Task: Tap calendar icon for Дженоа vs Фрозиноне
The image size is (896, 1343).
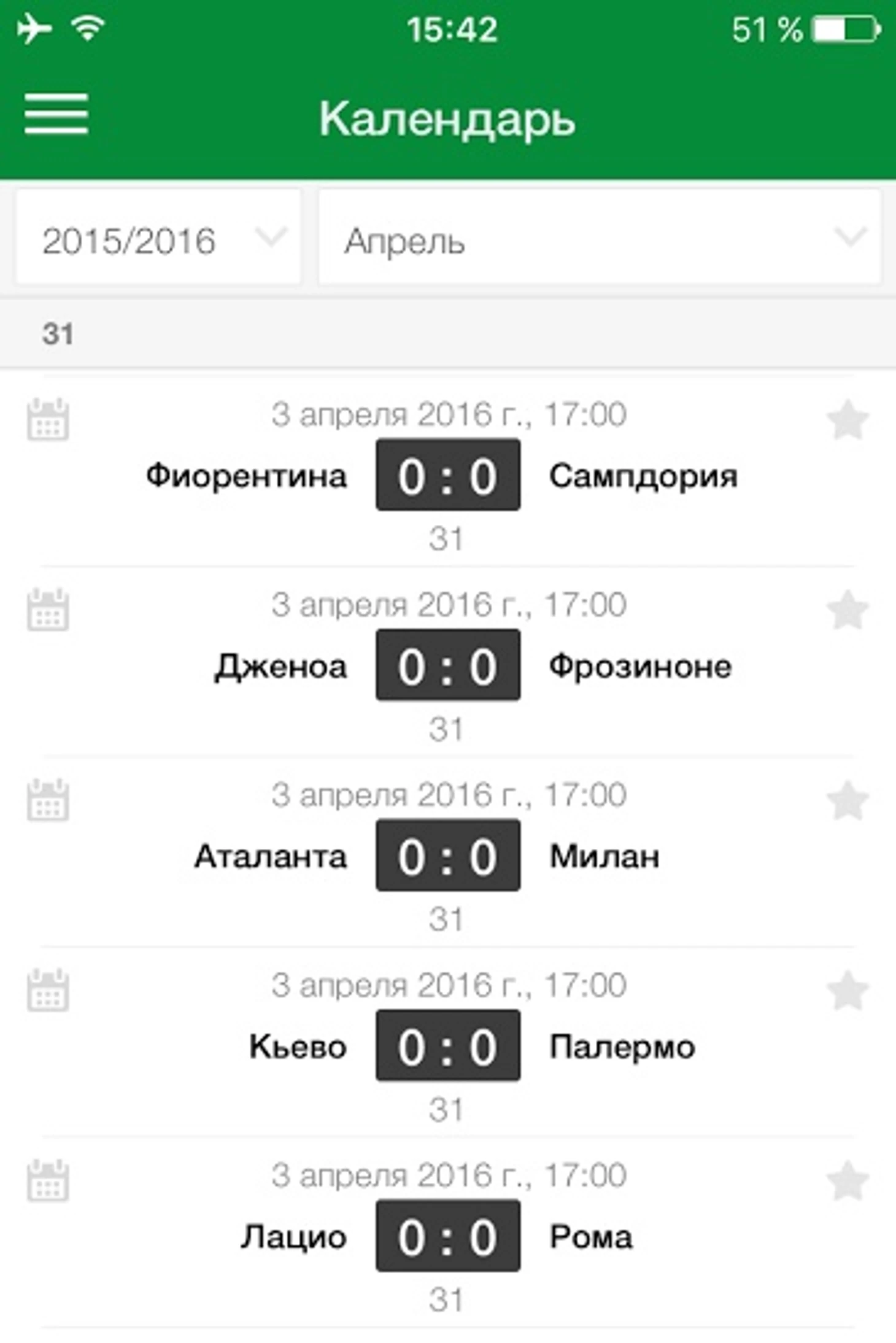Action: [48, 611]
